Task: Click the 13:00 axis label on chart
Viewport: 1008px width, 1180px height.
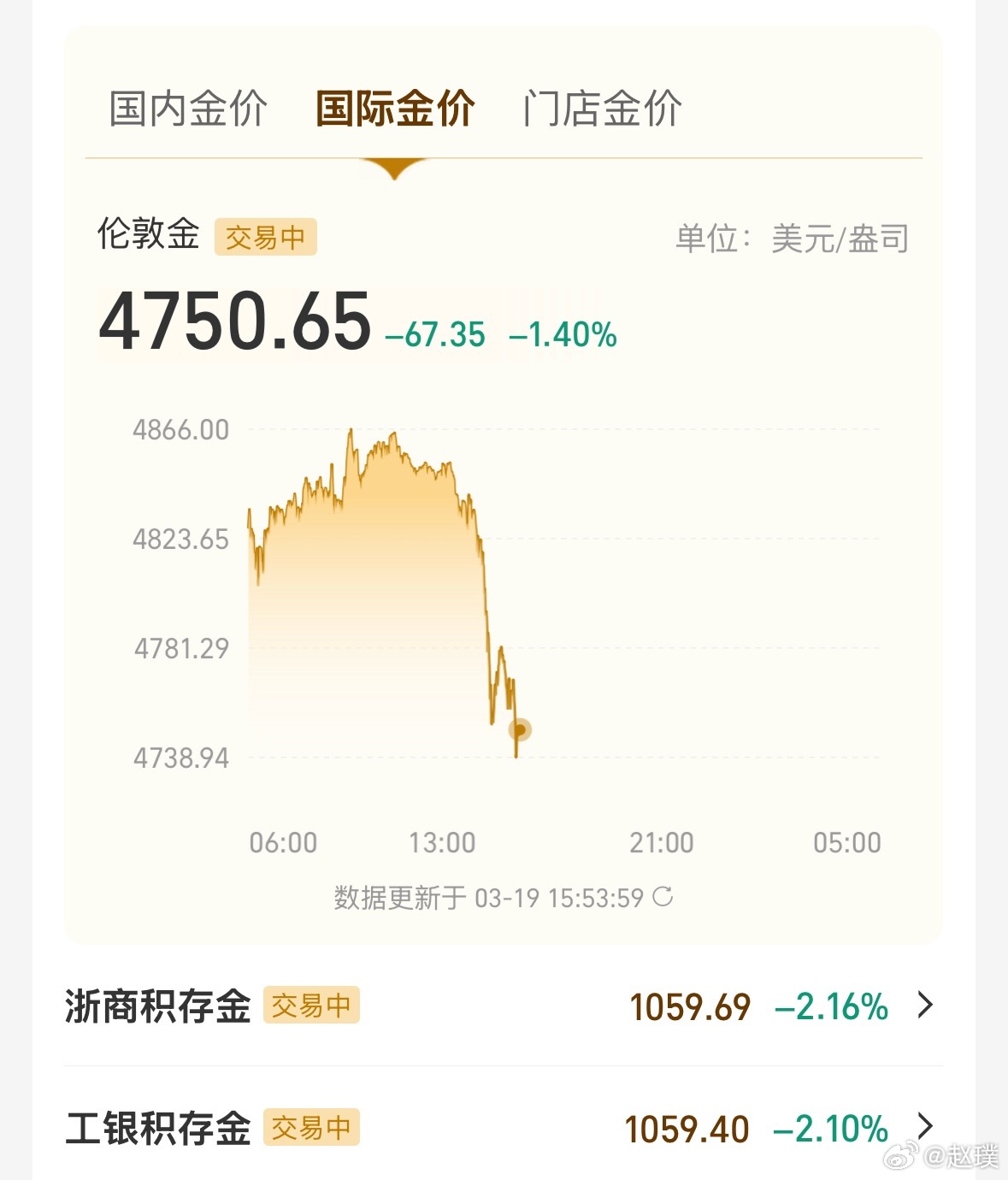Action: click(443, 842)
